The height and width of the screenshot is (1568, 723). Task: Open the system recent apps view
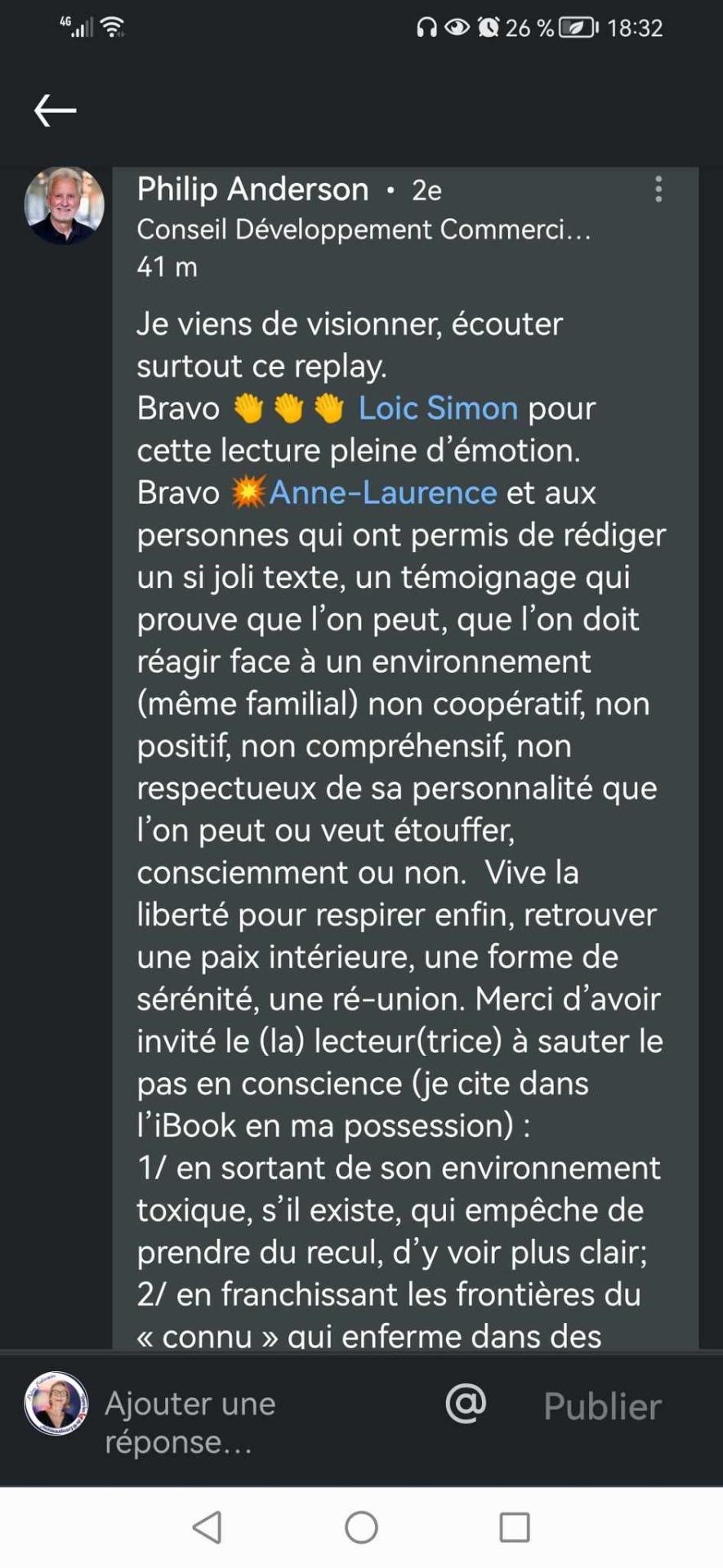(515, 1526)
